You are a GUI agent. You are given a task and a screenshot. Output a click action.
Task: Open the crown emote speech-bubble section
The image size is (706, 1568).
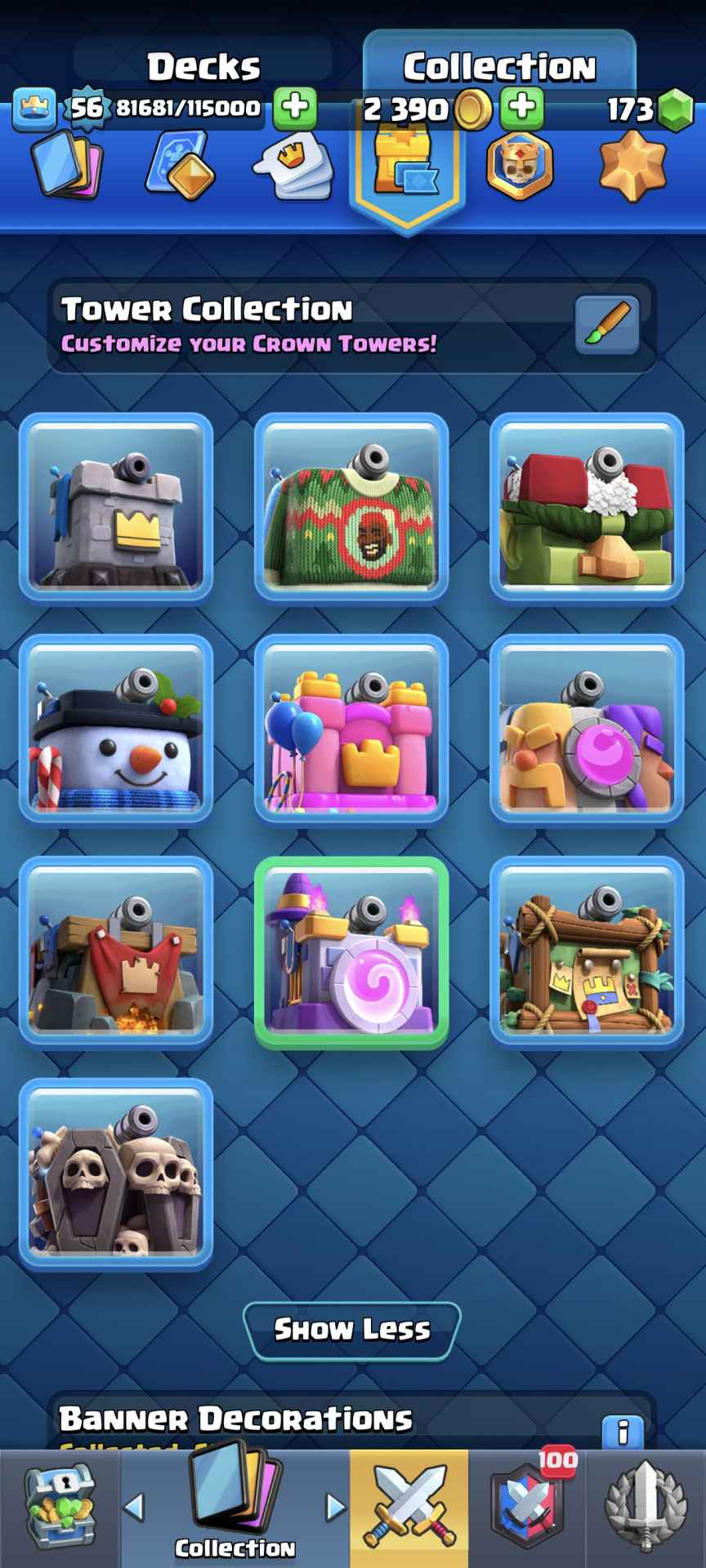click(x=293, y=166)
